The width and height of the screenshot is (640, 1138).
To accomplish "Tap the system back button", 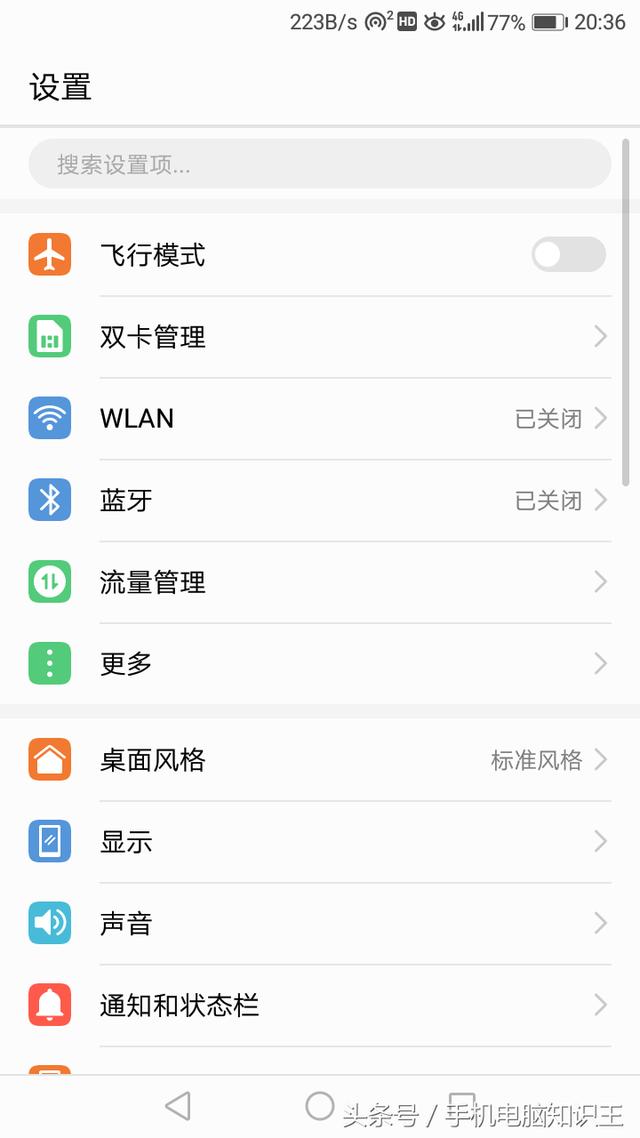I will (178, 1105).
